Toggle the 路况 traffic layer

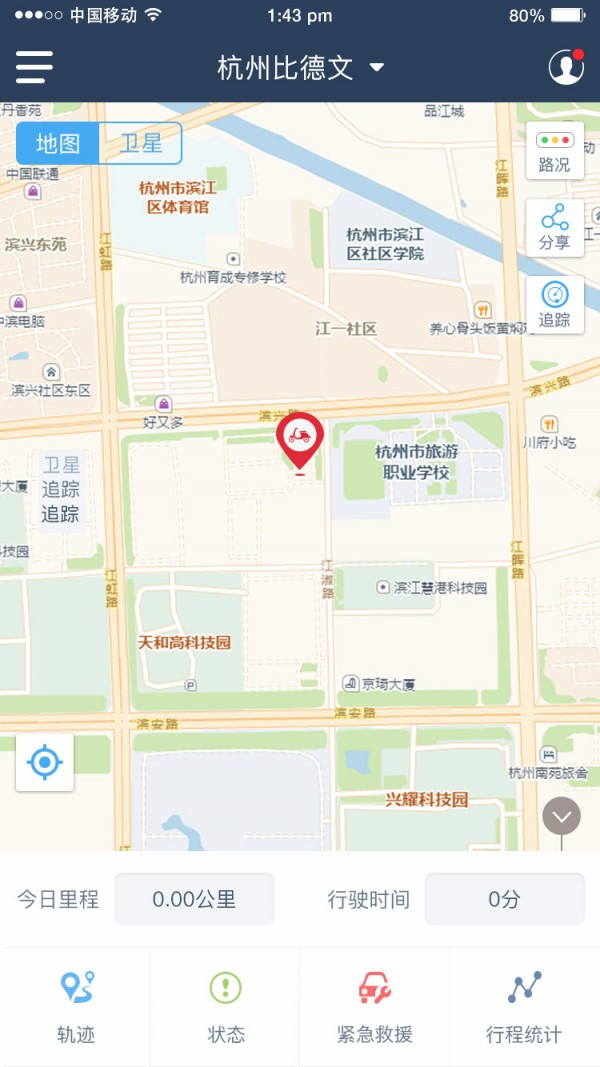tap(554, 151)
